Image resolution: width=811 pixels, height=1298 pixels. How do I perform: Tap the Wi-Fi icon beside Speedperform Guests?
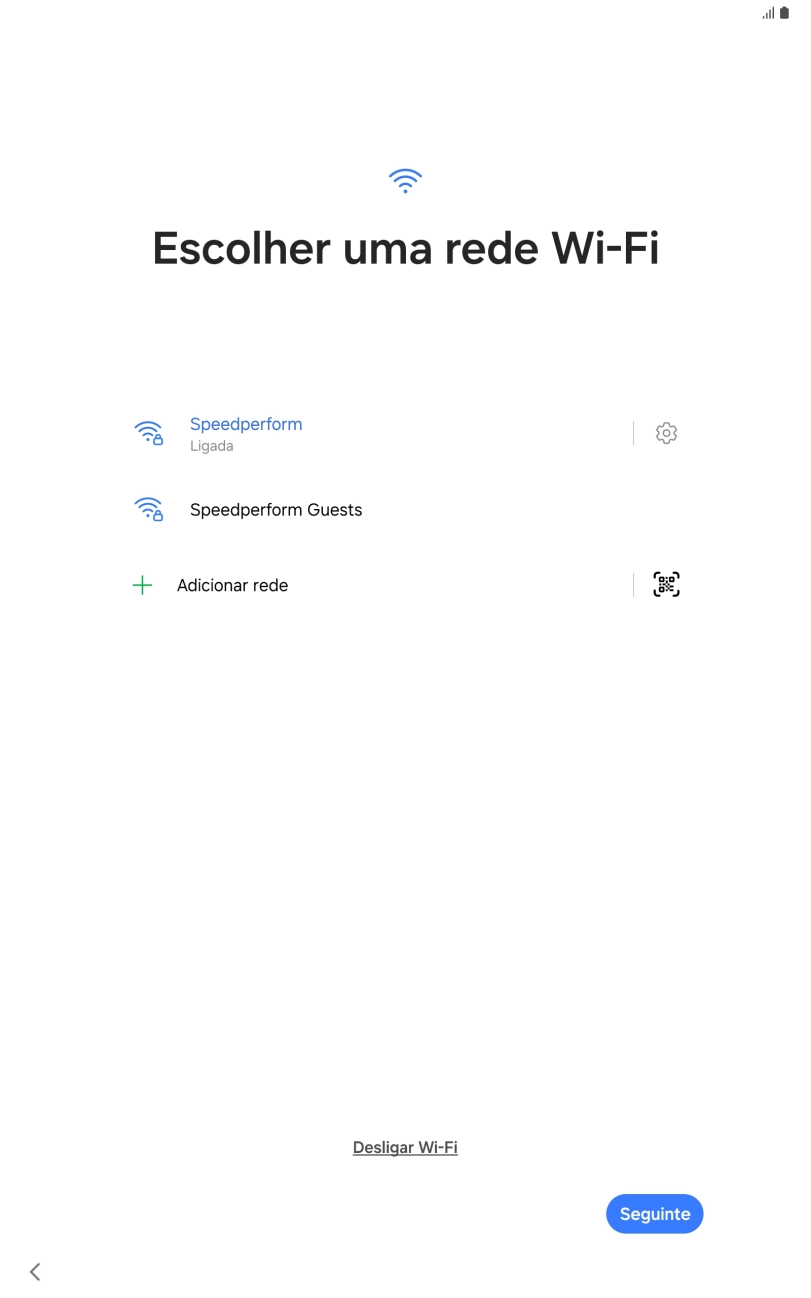[x=149, y=509]
